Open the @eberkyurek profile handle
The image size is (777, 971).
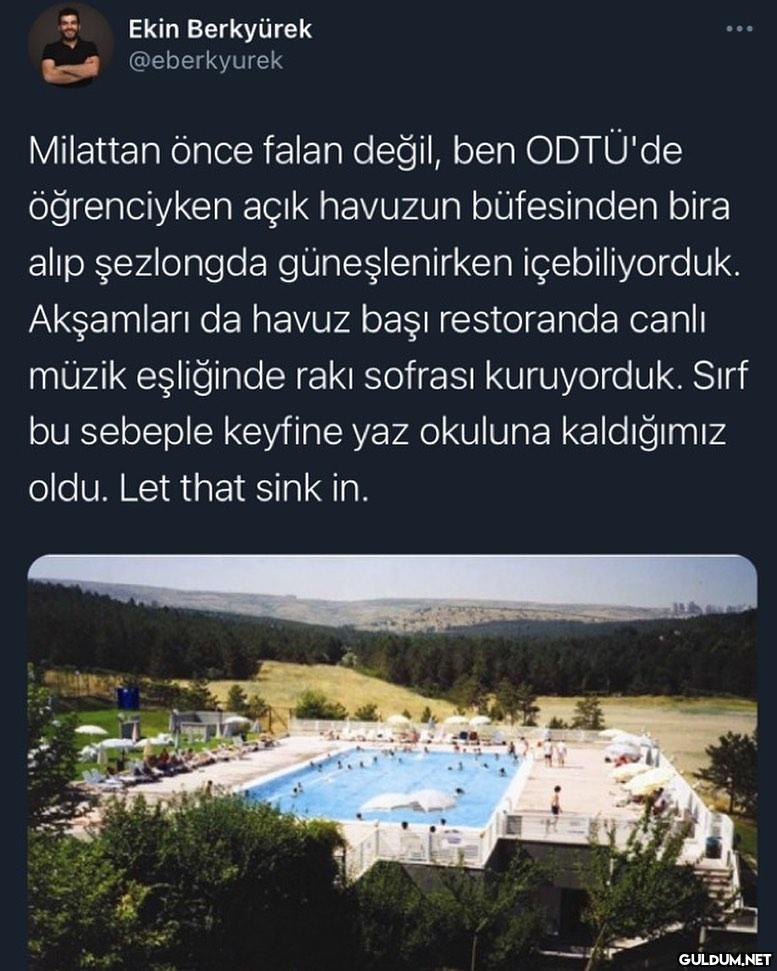tap(205, 61)
